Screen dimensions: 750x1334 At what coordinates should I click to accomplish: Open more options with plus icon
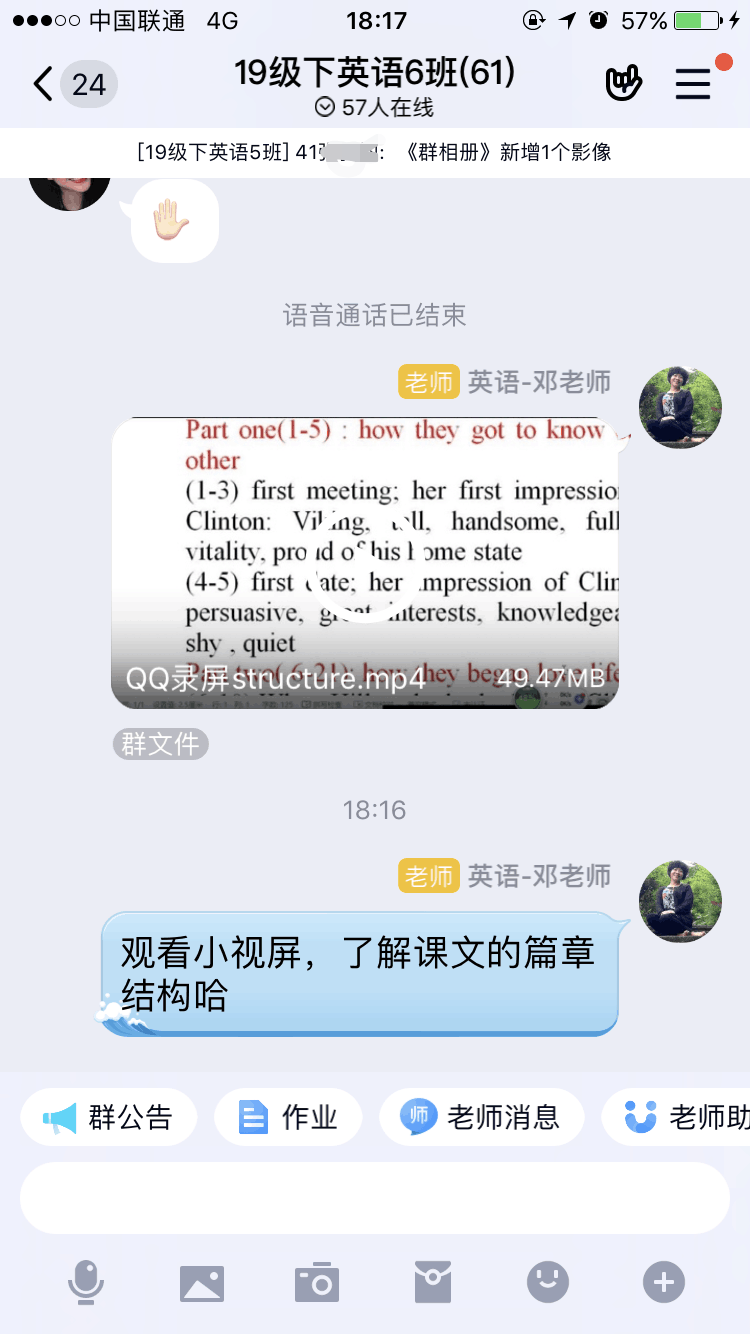point(664,1283)
